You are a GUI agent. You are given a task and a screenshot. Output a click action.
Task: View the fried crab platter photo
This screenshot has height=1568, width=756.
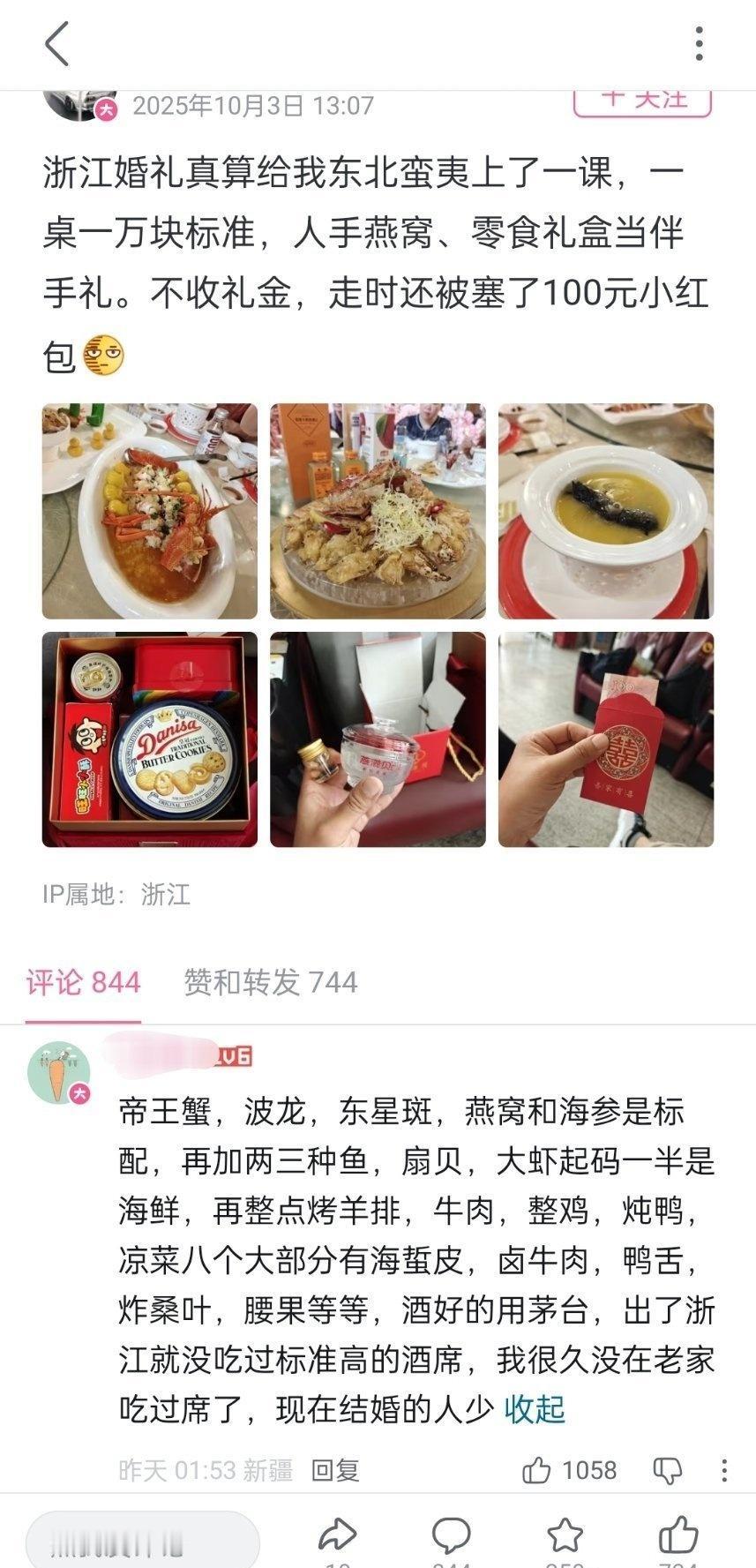pos(378,511)
